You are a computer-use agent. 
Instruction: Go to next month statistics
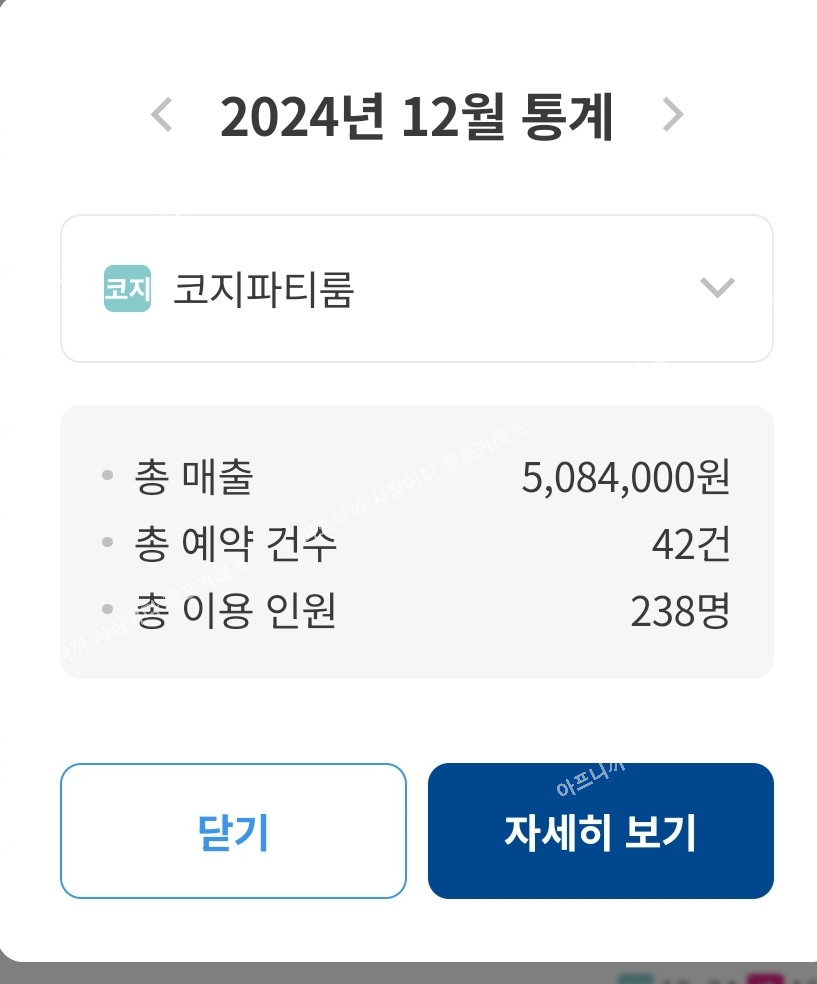[673, 116]
